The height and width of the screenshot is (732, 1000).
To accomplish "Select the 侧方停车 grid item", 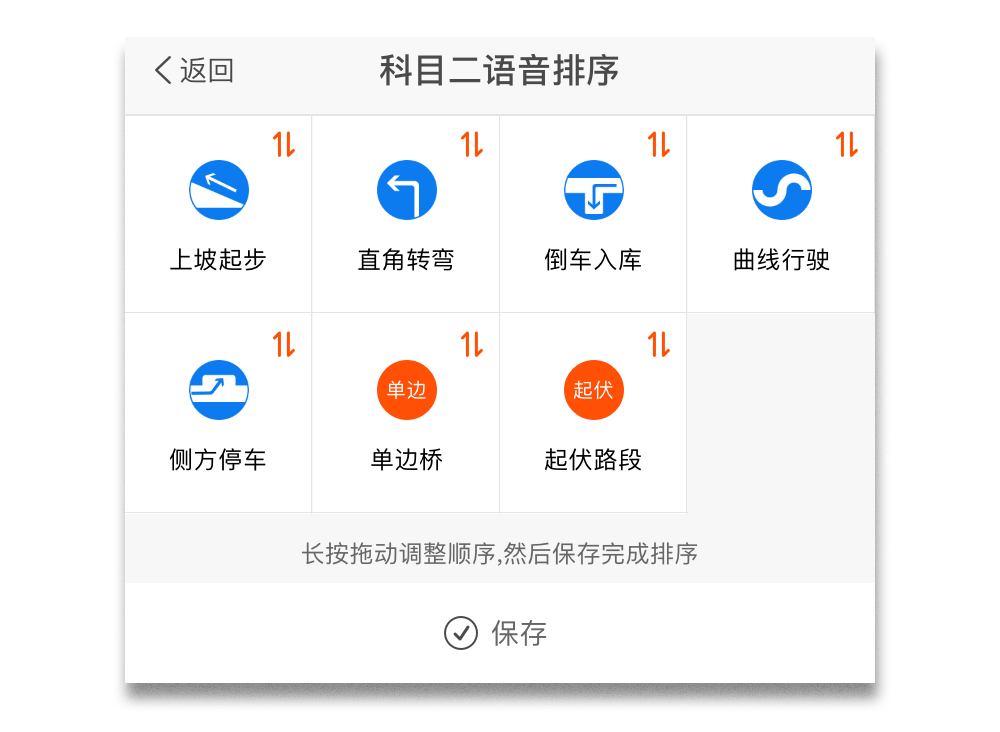I will (218, 414).
